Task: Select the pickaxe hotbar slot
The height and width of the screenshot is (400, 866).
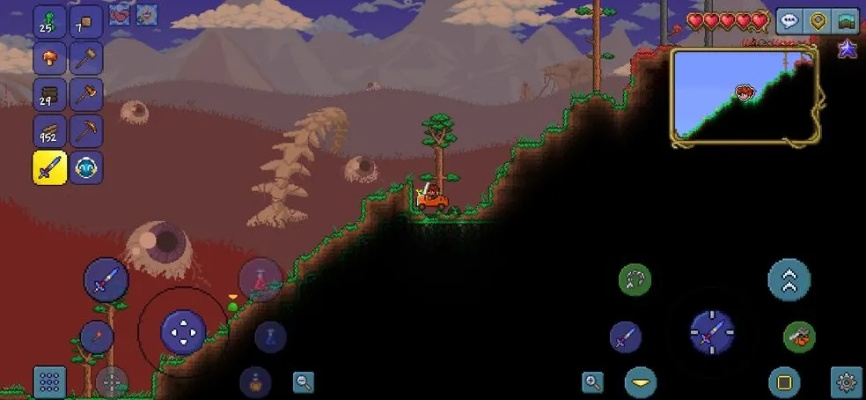Action: 87,131
